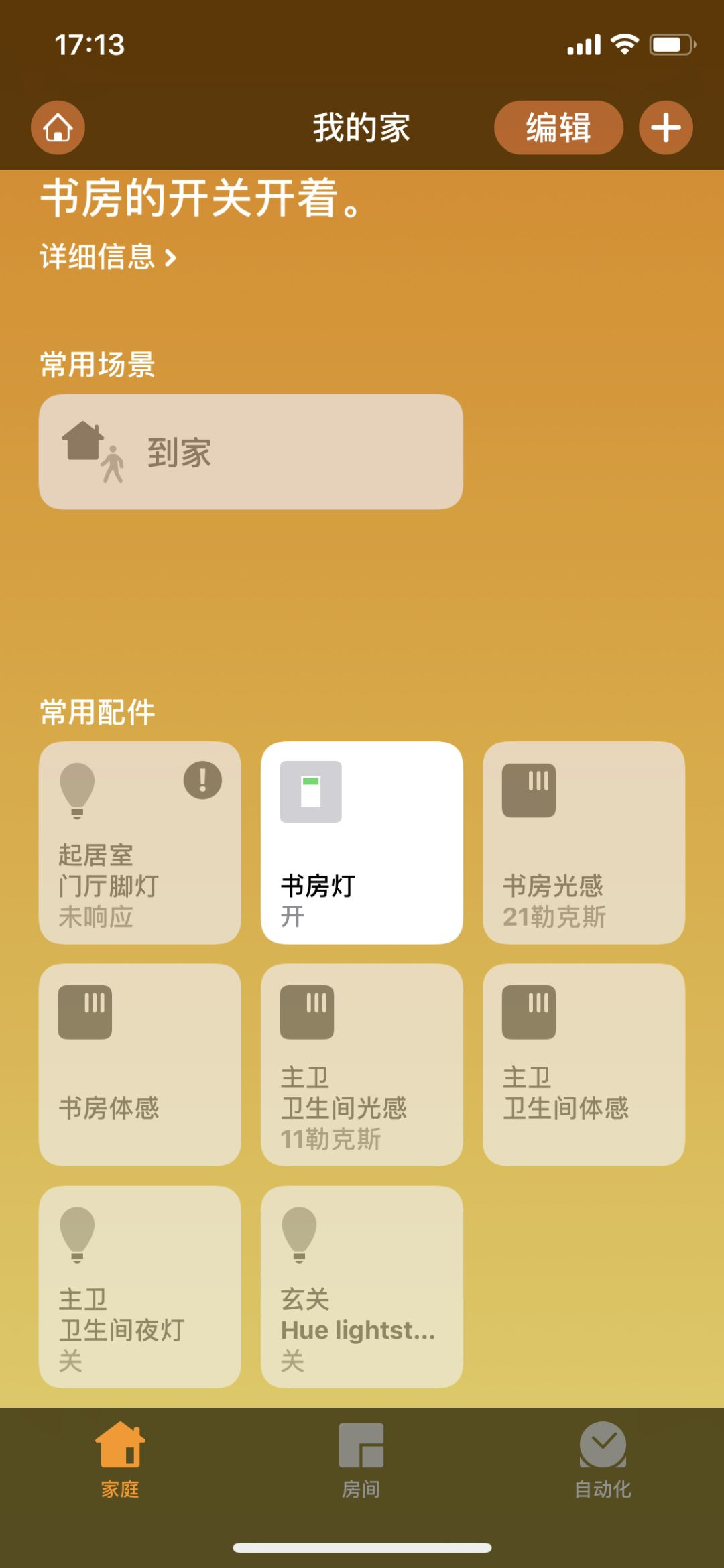Tap the 编辑 edit button
724x1568 pixels.
[x=558, y=127]
